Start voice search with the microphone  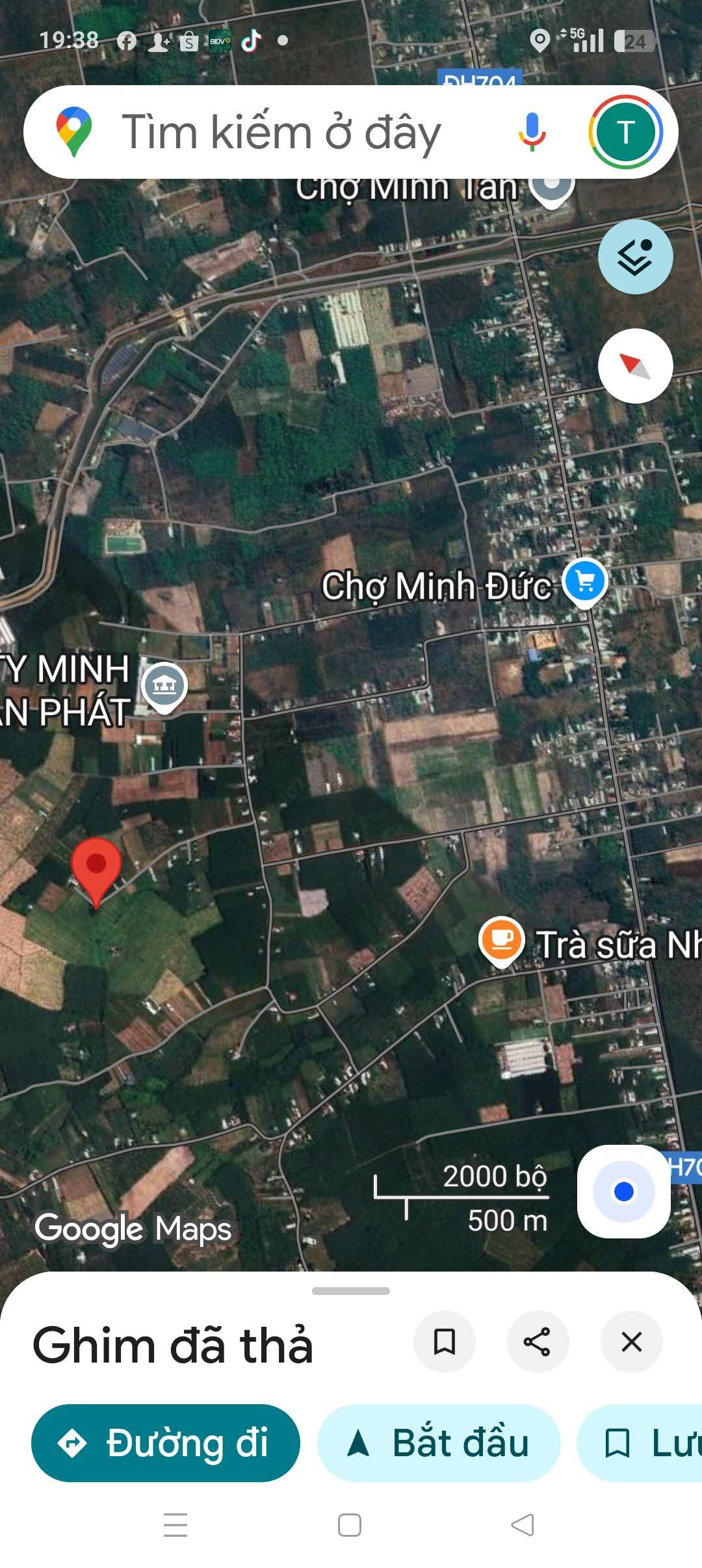pos(532,132)
